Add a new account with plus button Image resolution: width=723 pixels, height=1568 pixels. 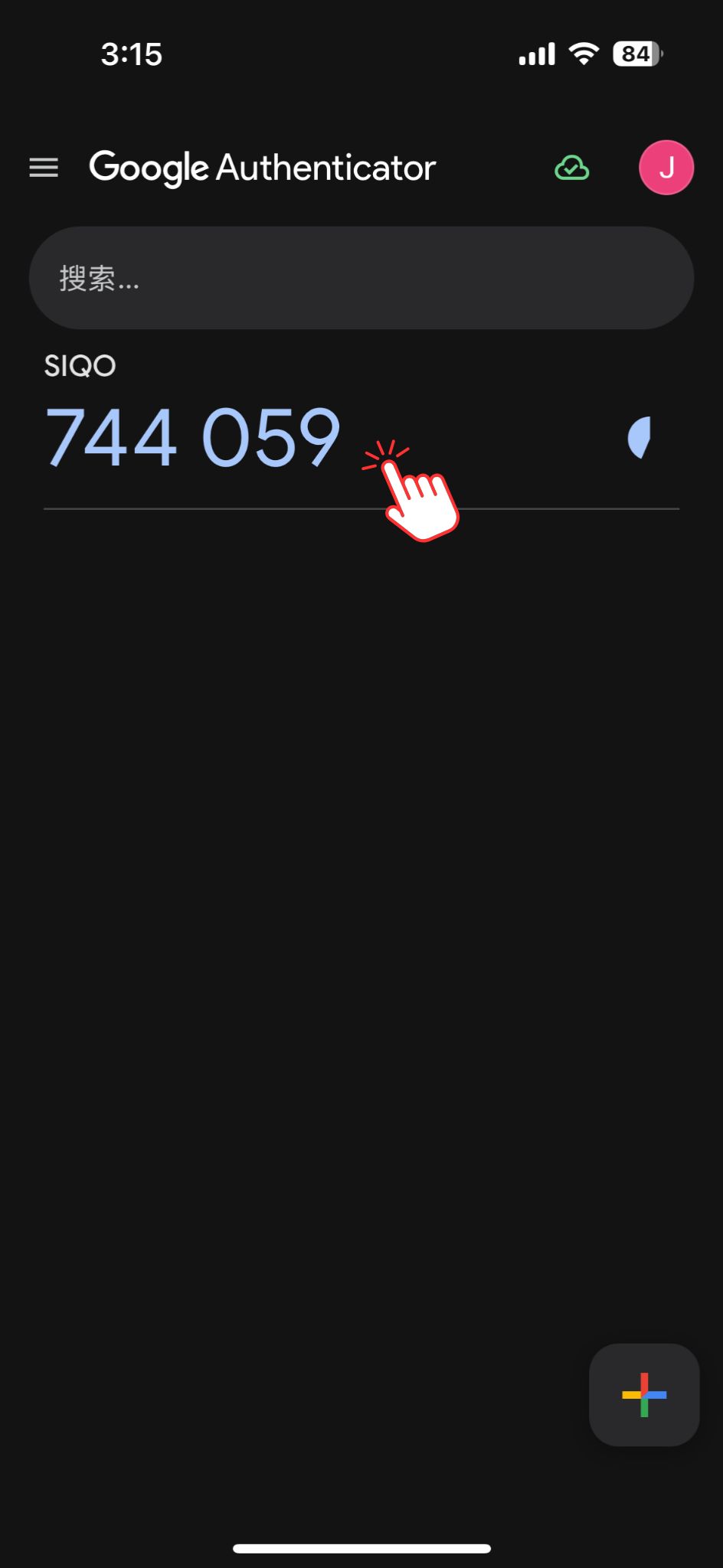coord(643,1394)
